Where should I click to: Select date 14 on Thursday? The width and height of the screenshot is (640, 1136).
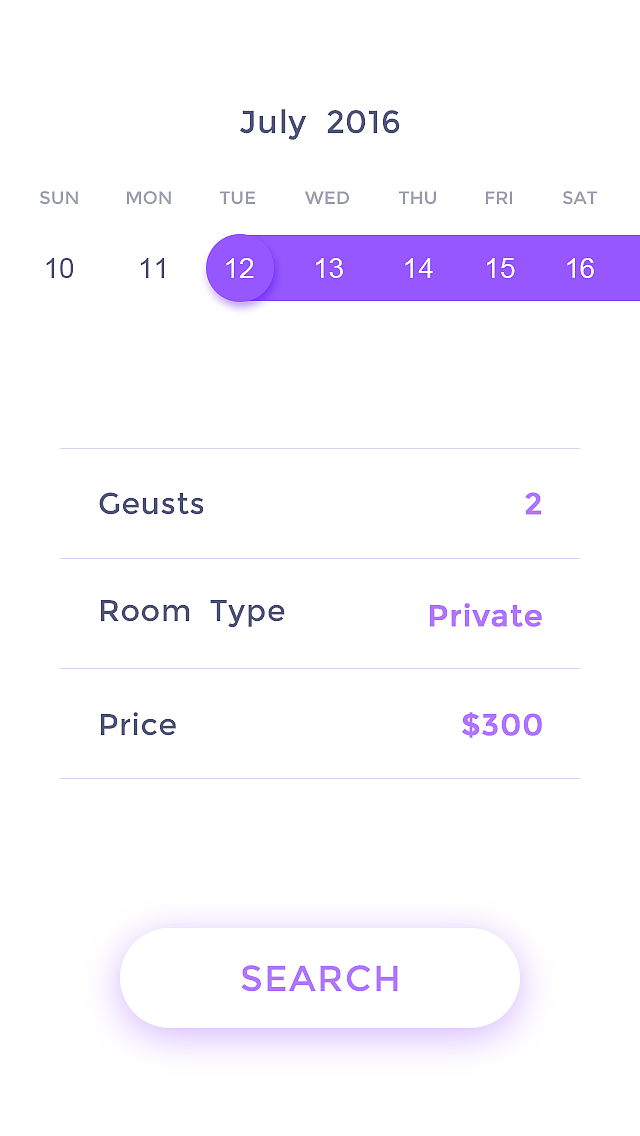[418, 268]
